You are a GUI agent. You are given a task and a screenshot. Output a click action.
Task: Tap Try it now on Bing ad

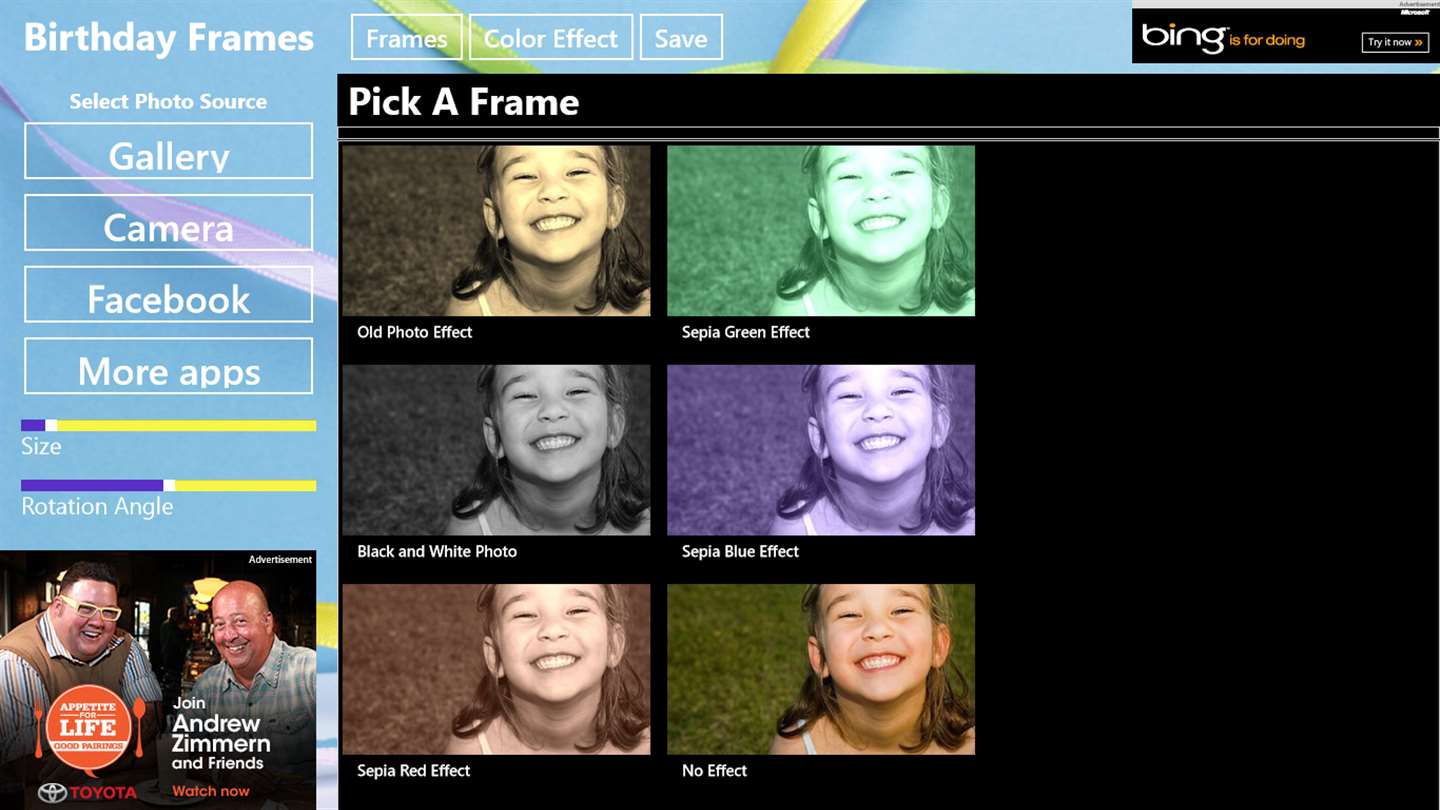(x=1394, y=42)
